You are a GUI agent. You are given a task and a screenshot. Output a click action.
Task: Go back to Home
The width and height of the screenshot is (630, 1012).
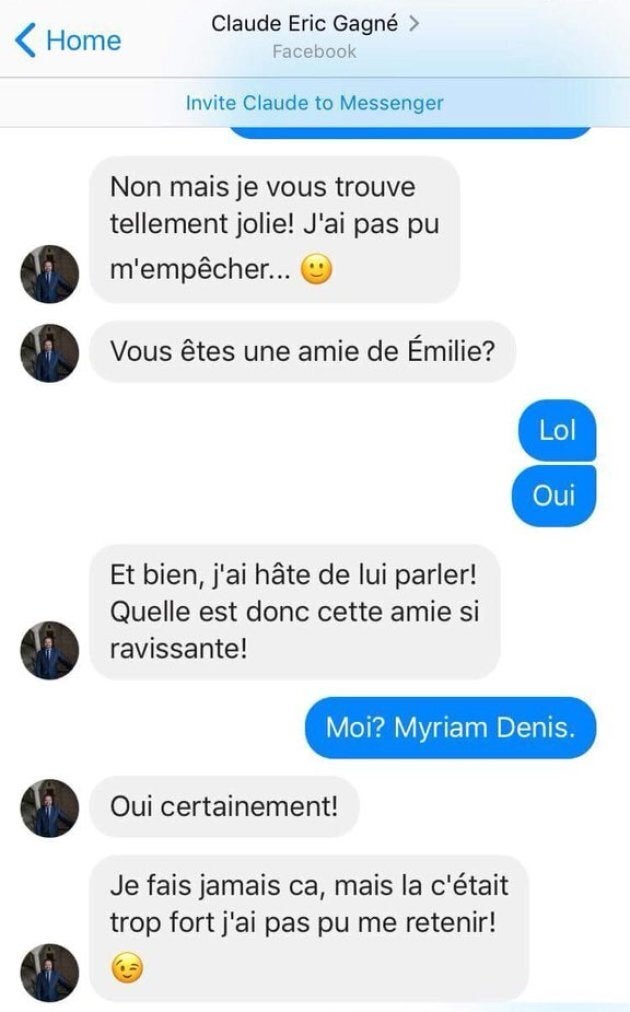tap(68, 41)
